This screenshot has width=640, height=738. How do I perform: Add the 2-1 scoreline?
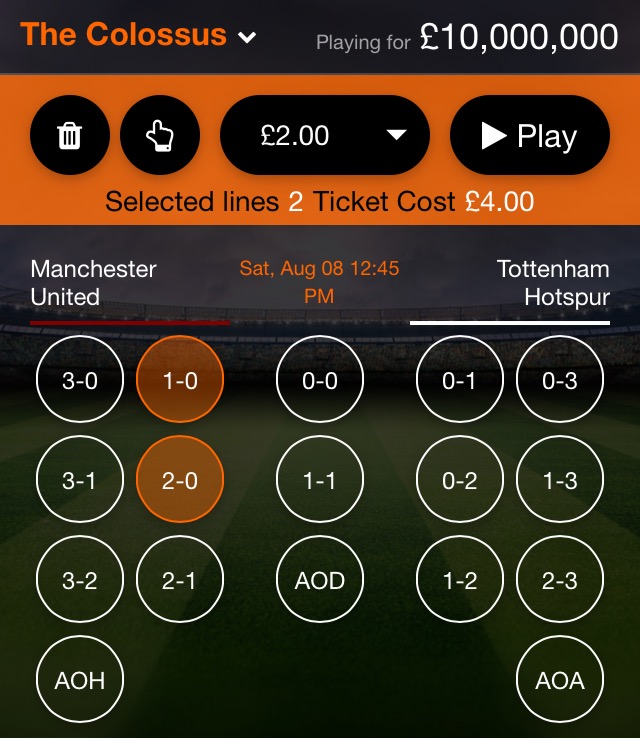click(x=180, y=580)
